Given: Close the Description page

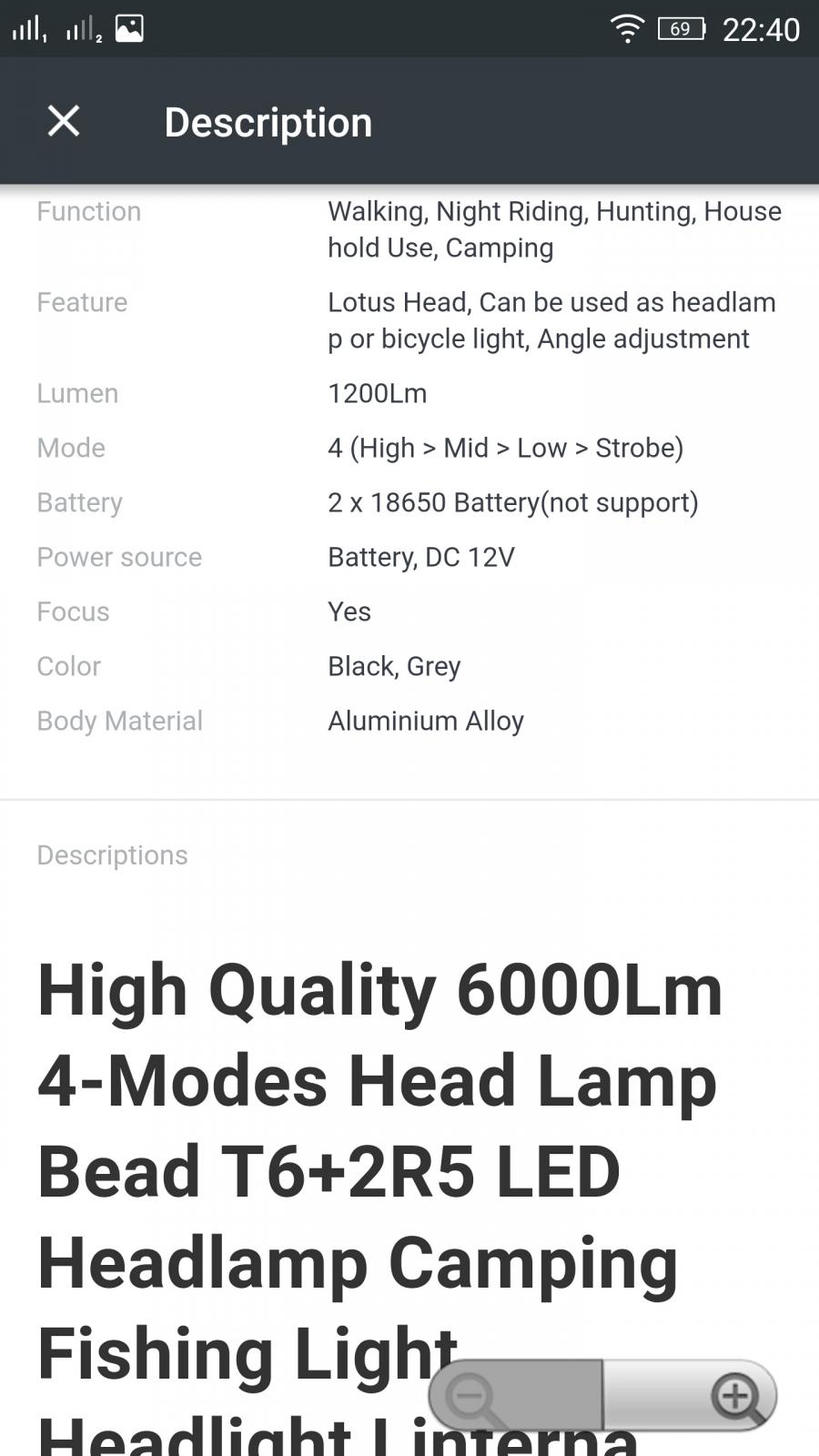Looking at the screenshot, I should 64,121.
